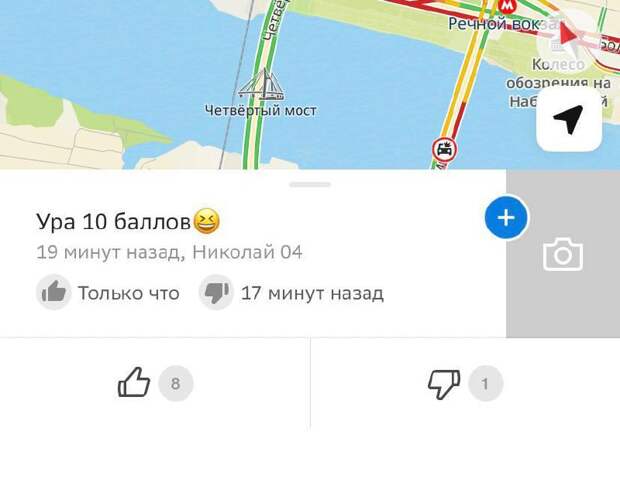Tap the my-location arrow button
Screen dimensions: 620x479
(x=568, y=120)
